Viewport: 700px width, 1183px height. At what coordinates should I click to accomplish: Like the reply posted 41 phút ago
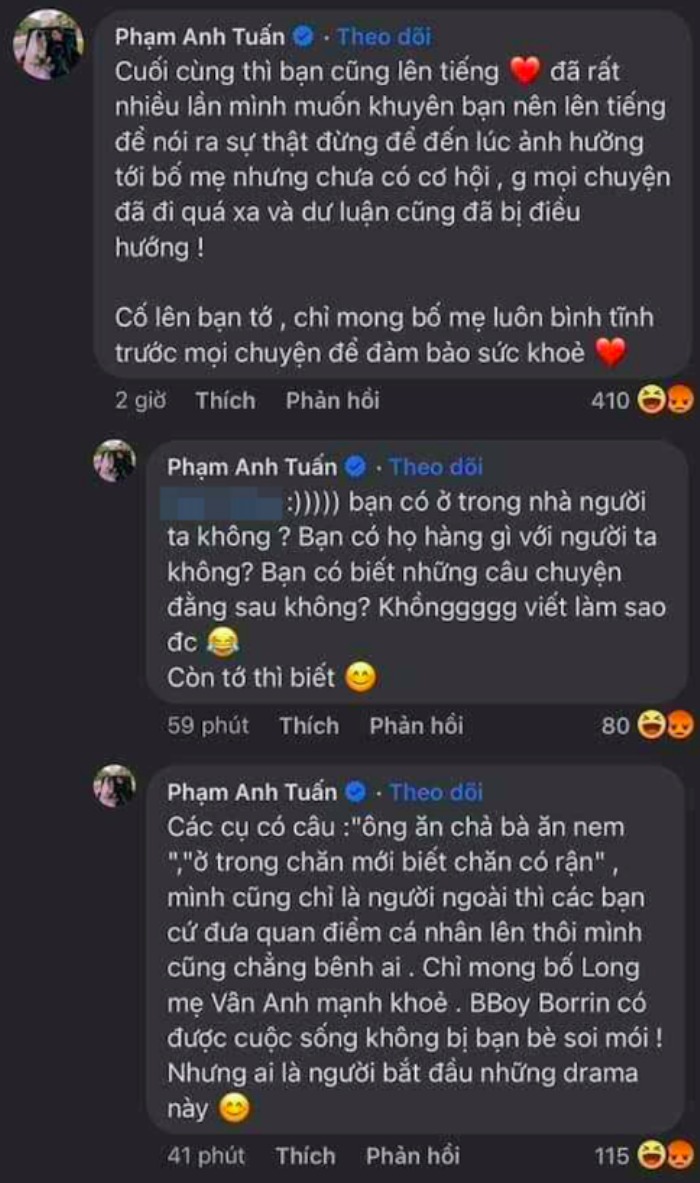coord(305,1157)
